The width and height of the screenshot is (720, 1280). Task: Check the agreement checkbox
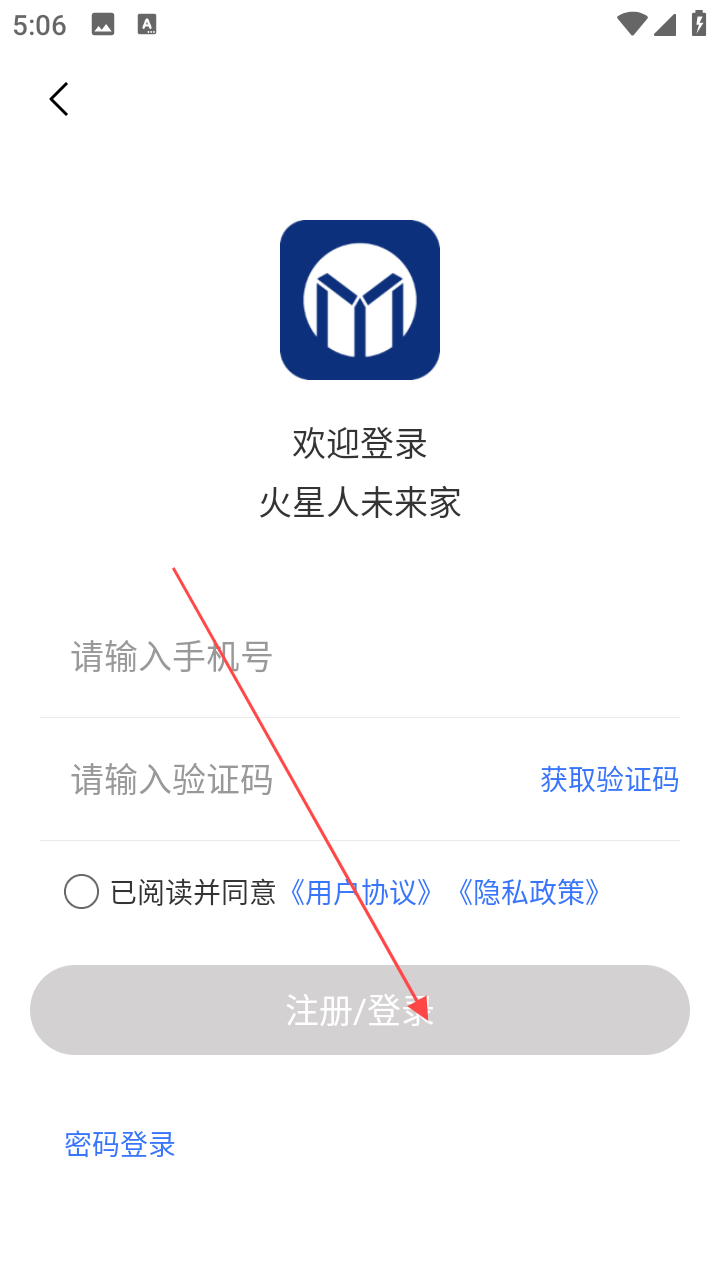(81, 891)
